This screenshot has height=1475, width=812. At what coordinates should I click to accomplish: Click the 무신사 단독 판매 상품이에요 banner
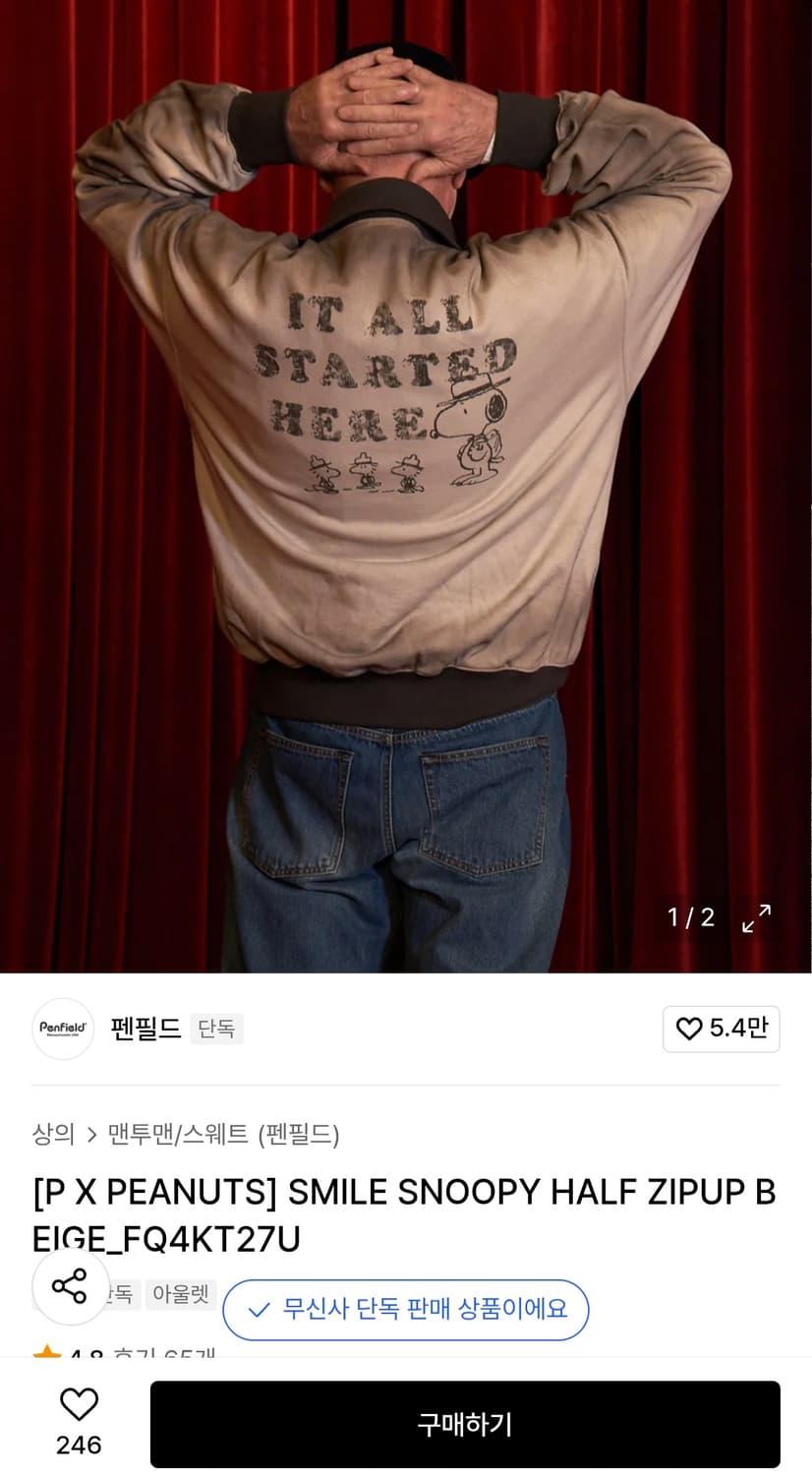click(406, 1310)
